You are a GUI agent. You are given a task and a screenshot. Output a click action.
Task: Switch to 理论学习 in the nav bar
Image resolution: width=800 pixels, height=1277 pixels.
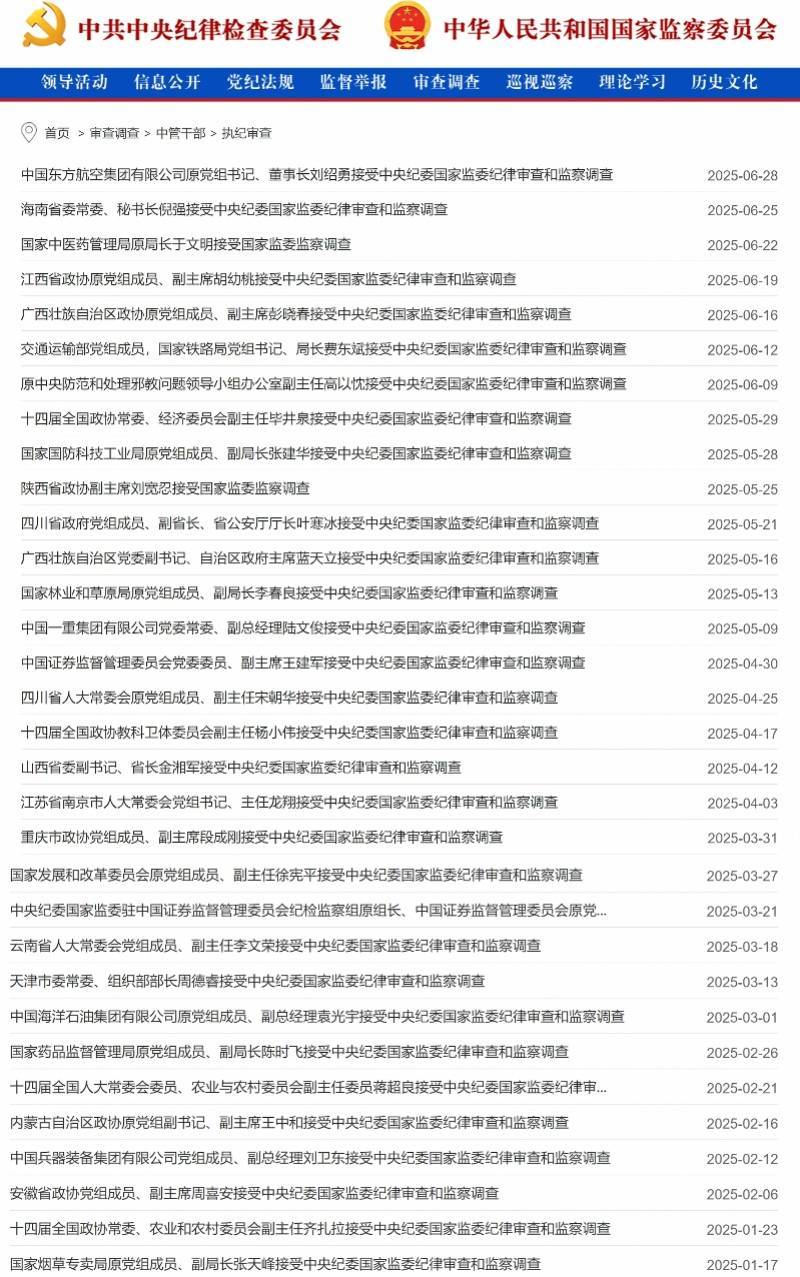click(632, 82)
